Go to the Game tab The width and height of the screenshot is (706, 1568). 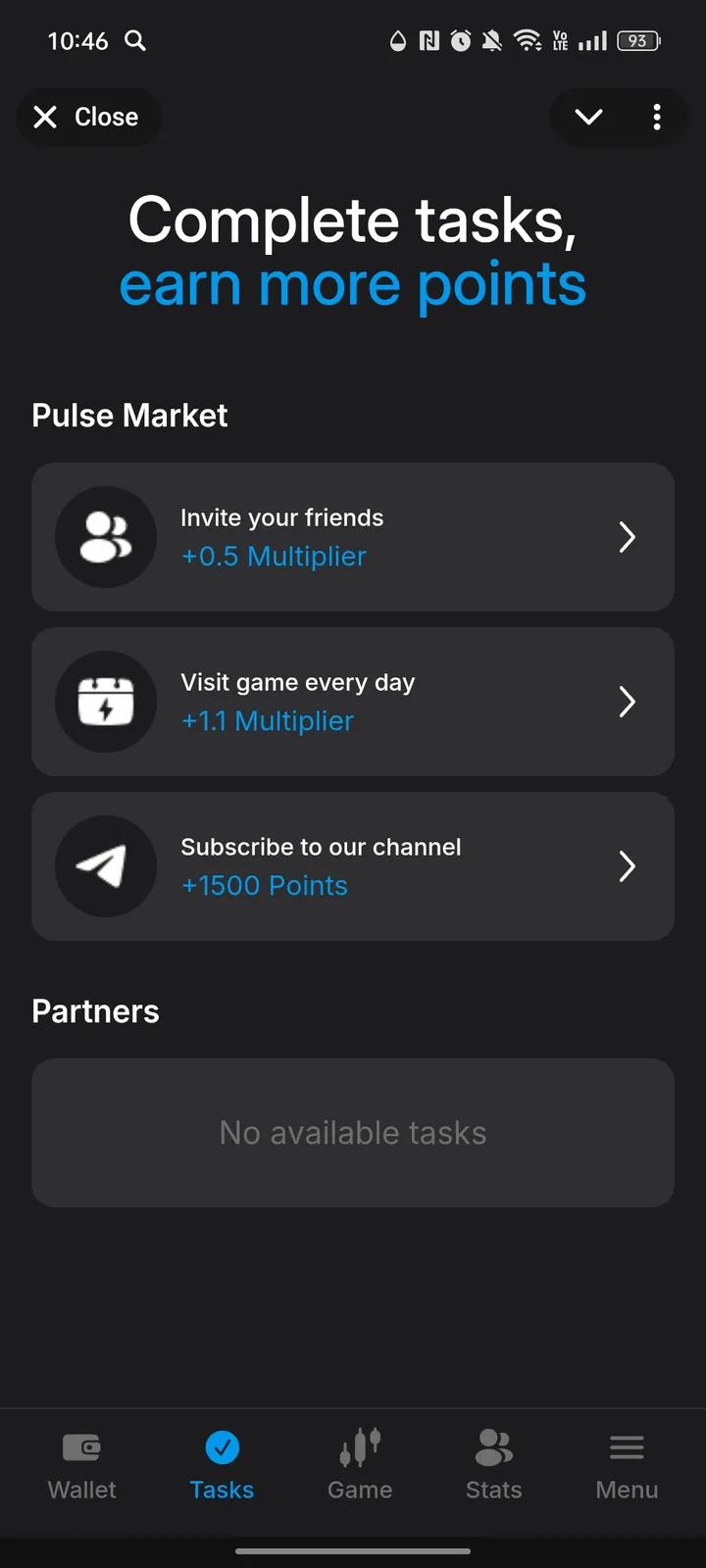tap(360, 1465)
